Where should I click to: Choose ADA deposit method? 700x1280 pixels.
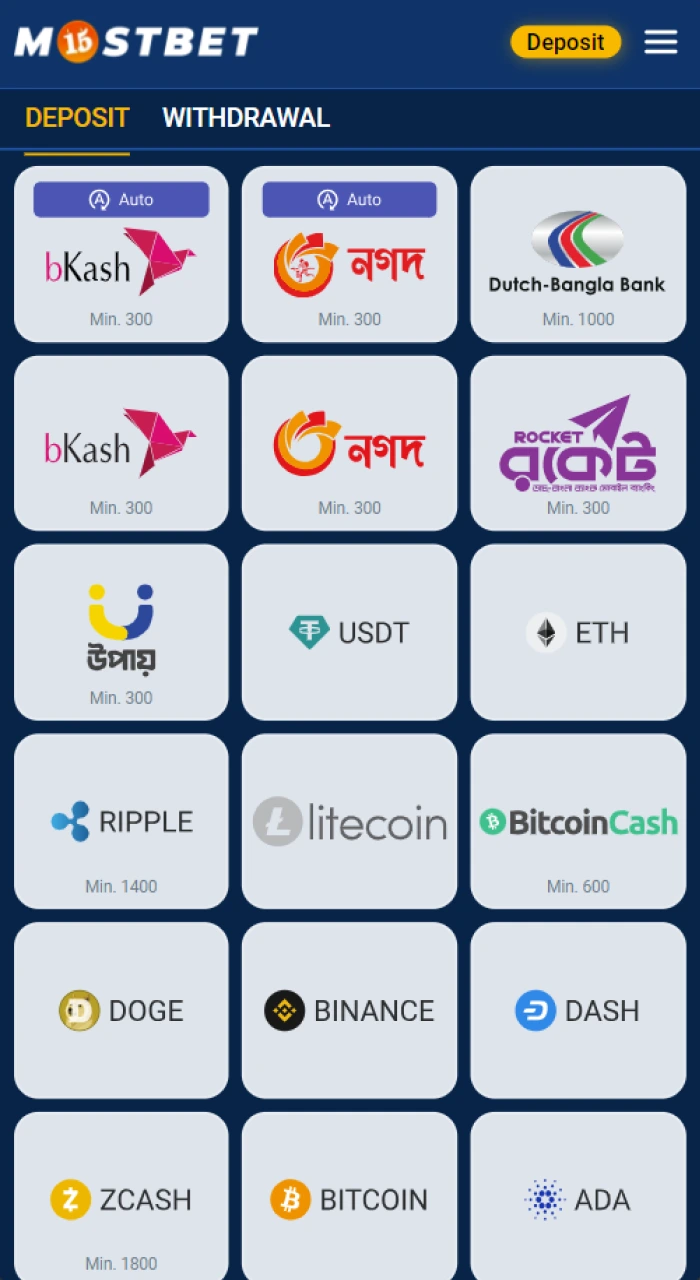(578, 1198)
